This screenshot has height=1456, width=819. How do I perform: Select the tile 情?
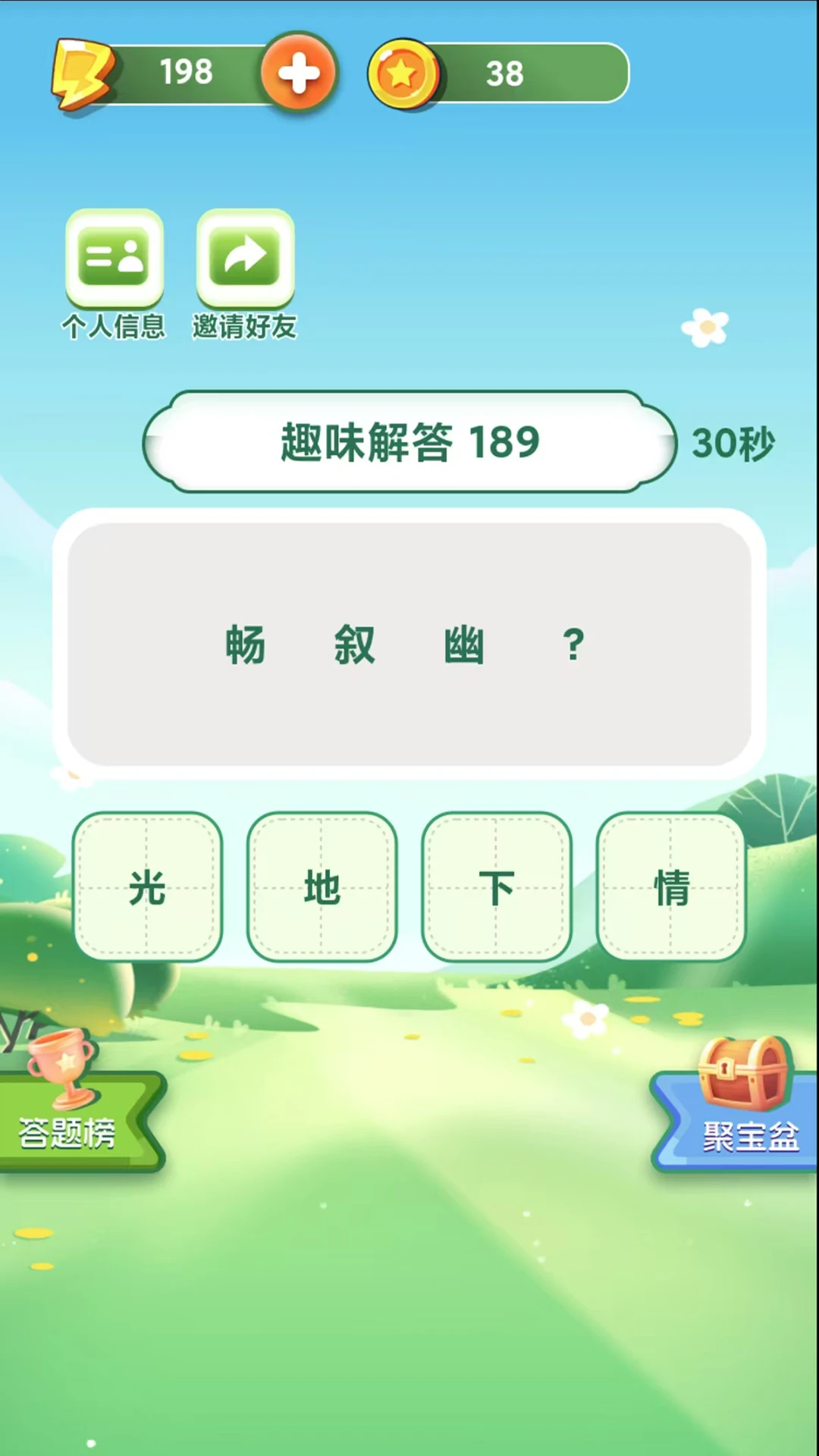(670, 887)
